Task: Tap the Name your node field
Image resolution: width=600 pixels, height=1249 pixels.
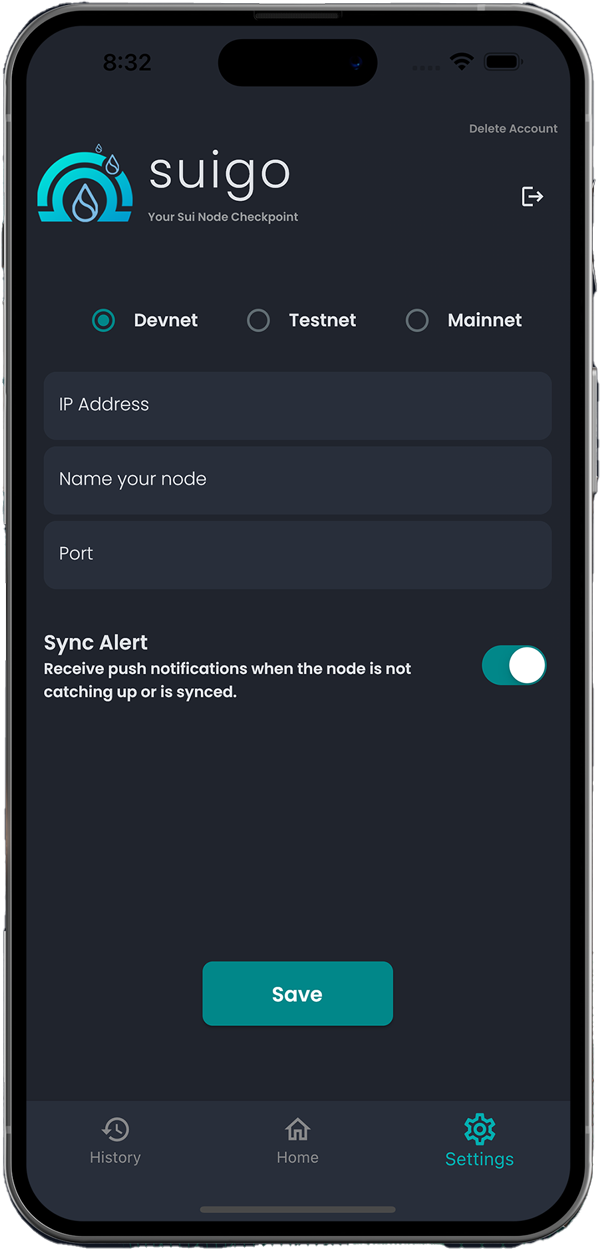Action: click(298, 480)
